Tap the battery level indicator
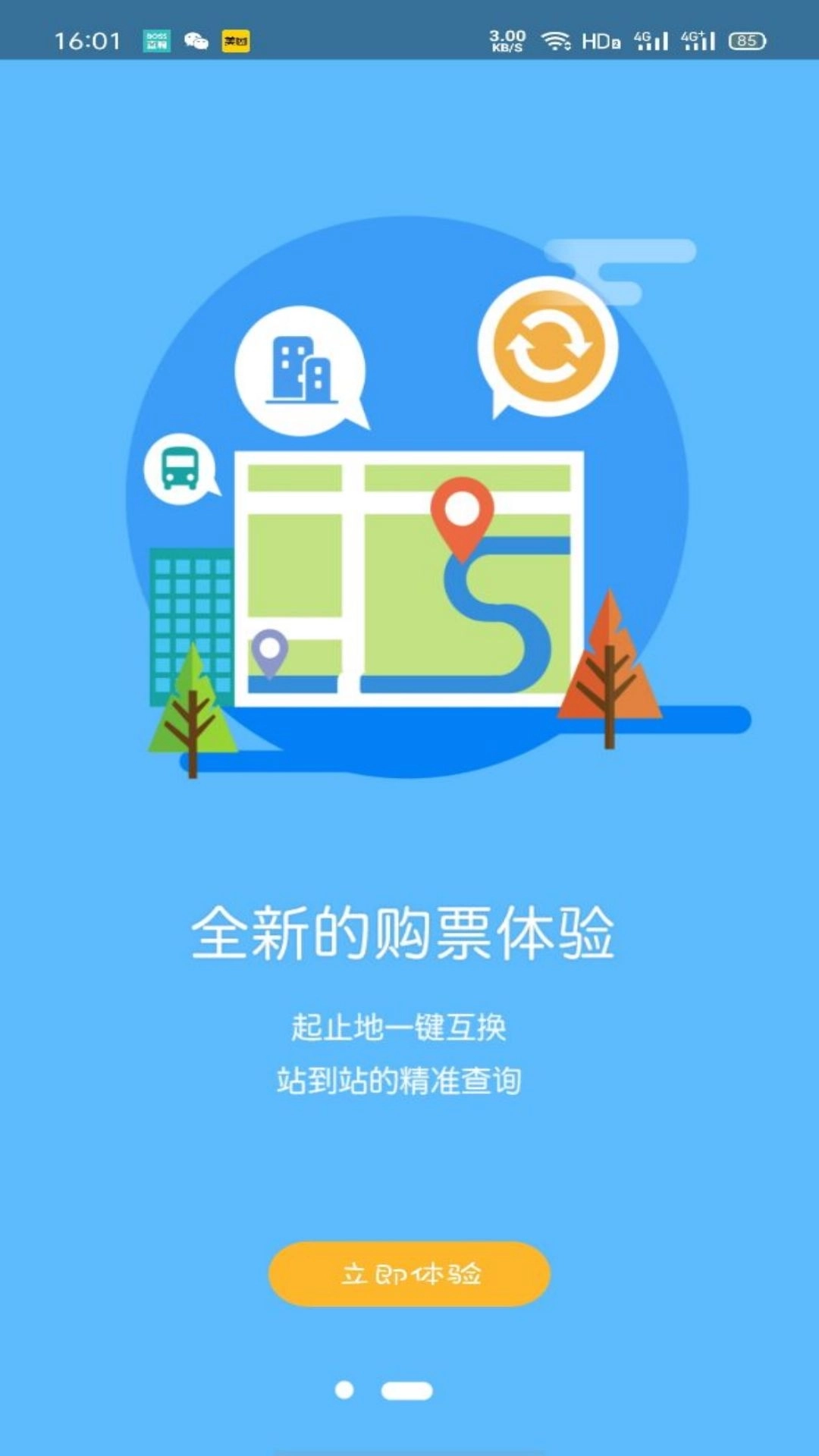The width and height of the screenshot is (819, 1456). 746,42
